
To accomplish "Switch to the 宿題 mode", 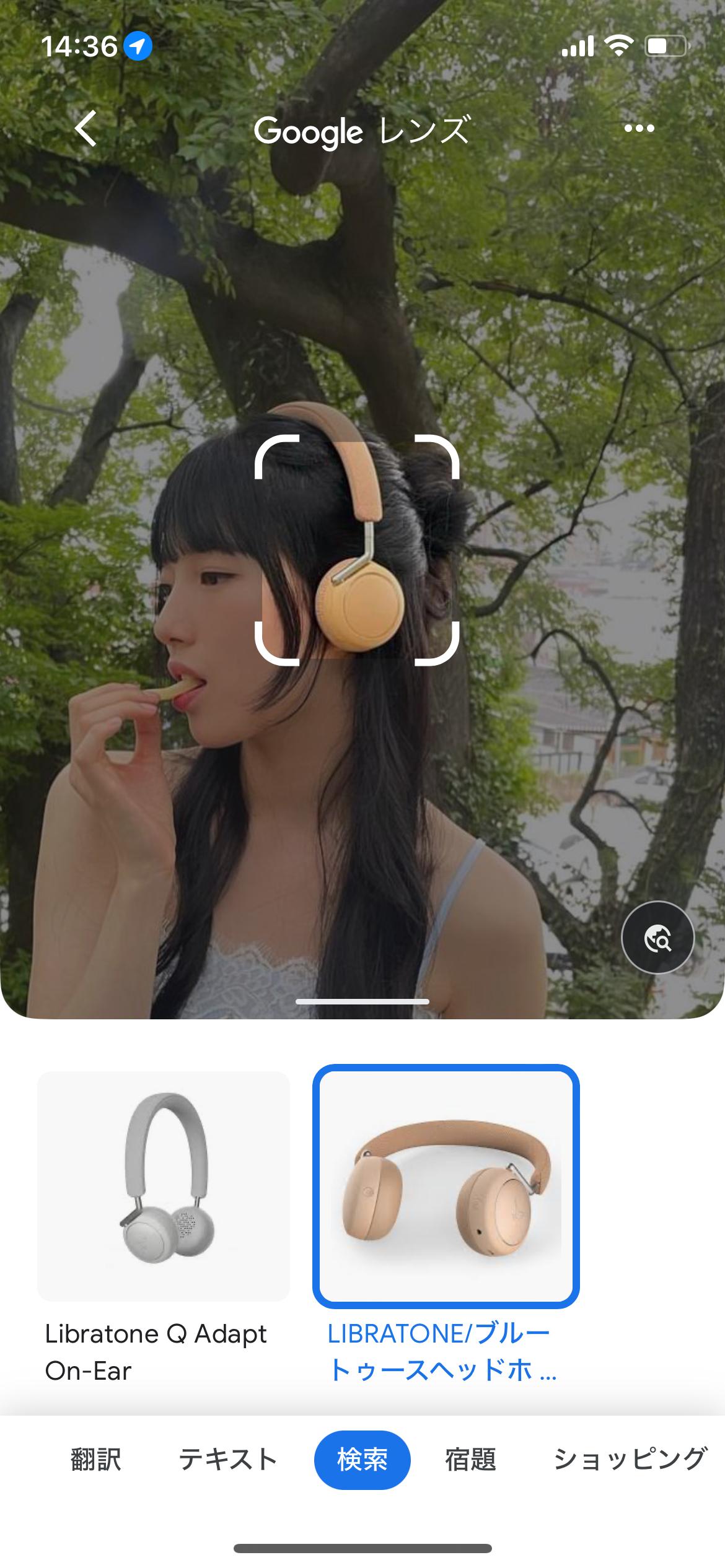I will tap(470, 1460).
